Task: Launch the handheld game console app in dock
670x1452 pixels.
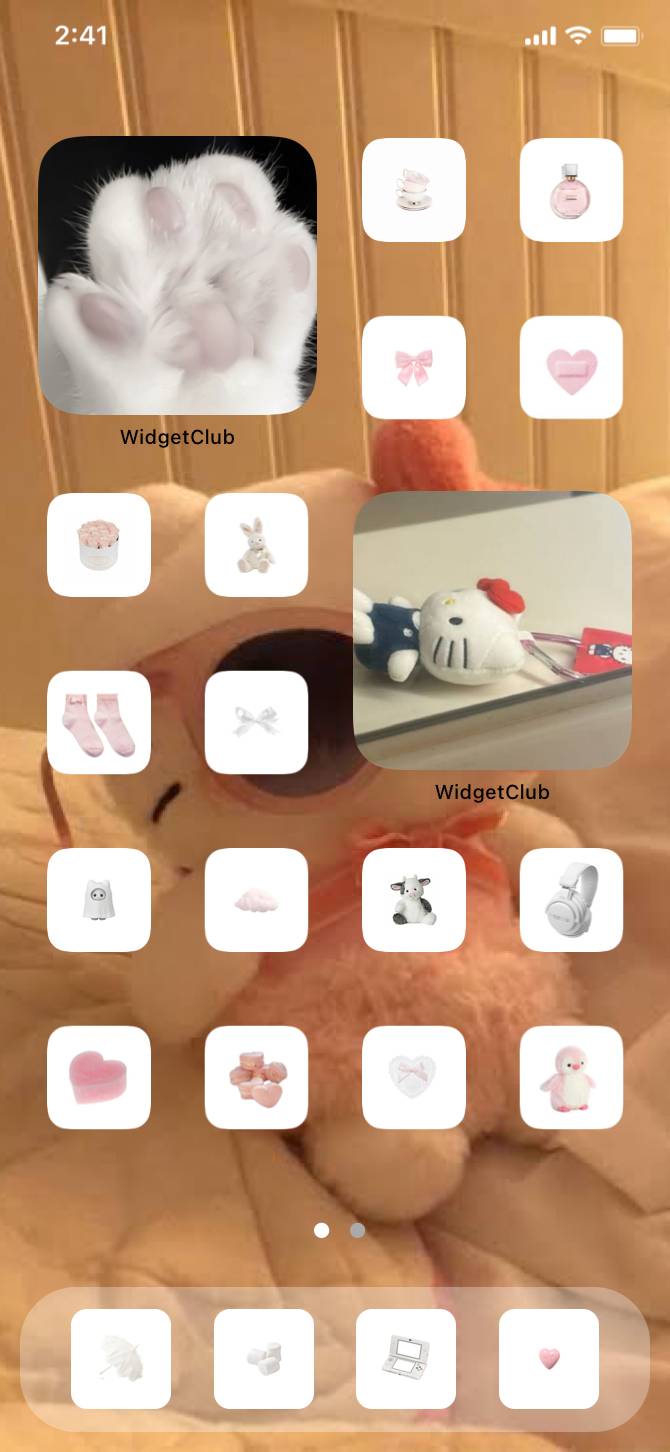Action: (406, 1359)
